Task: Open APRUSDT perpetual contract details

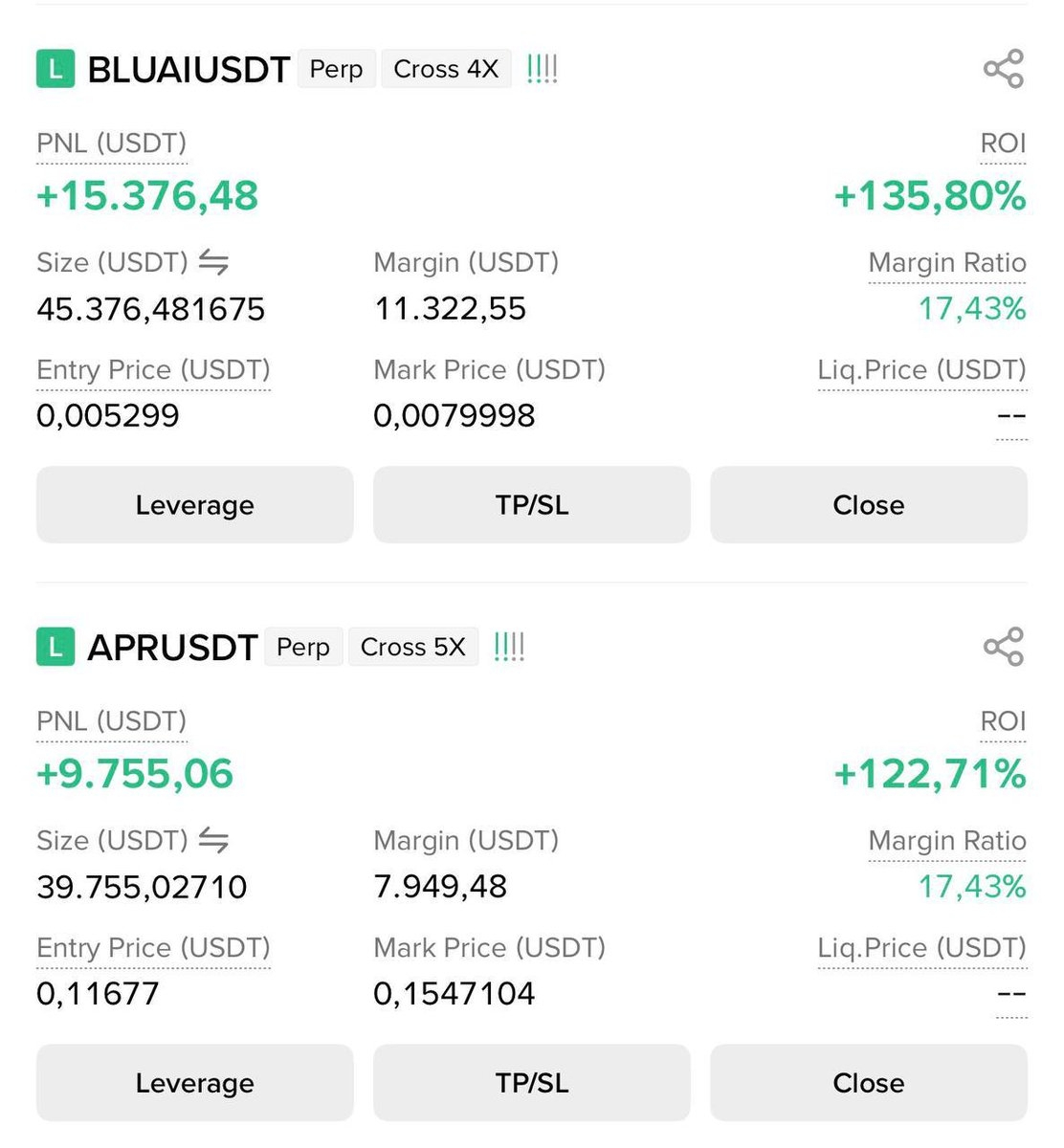Action: pyautogui.click(x=172, y=648)
